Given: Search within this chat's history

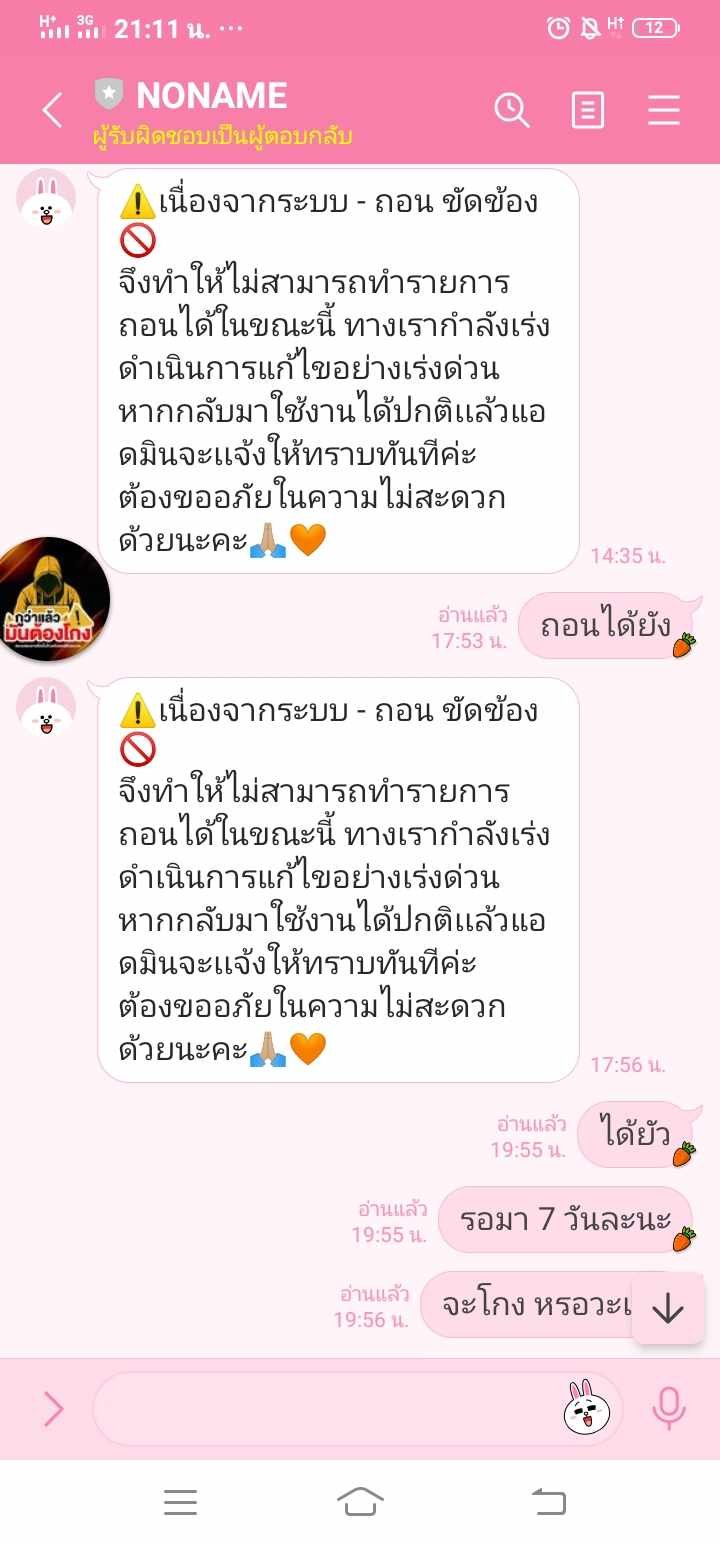Looking at the screenshot, I should pos(511,110).
